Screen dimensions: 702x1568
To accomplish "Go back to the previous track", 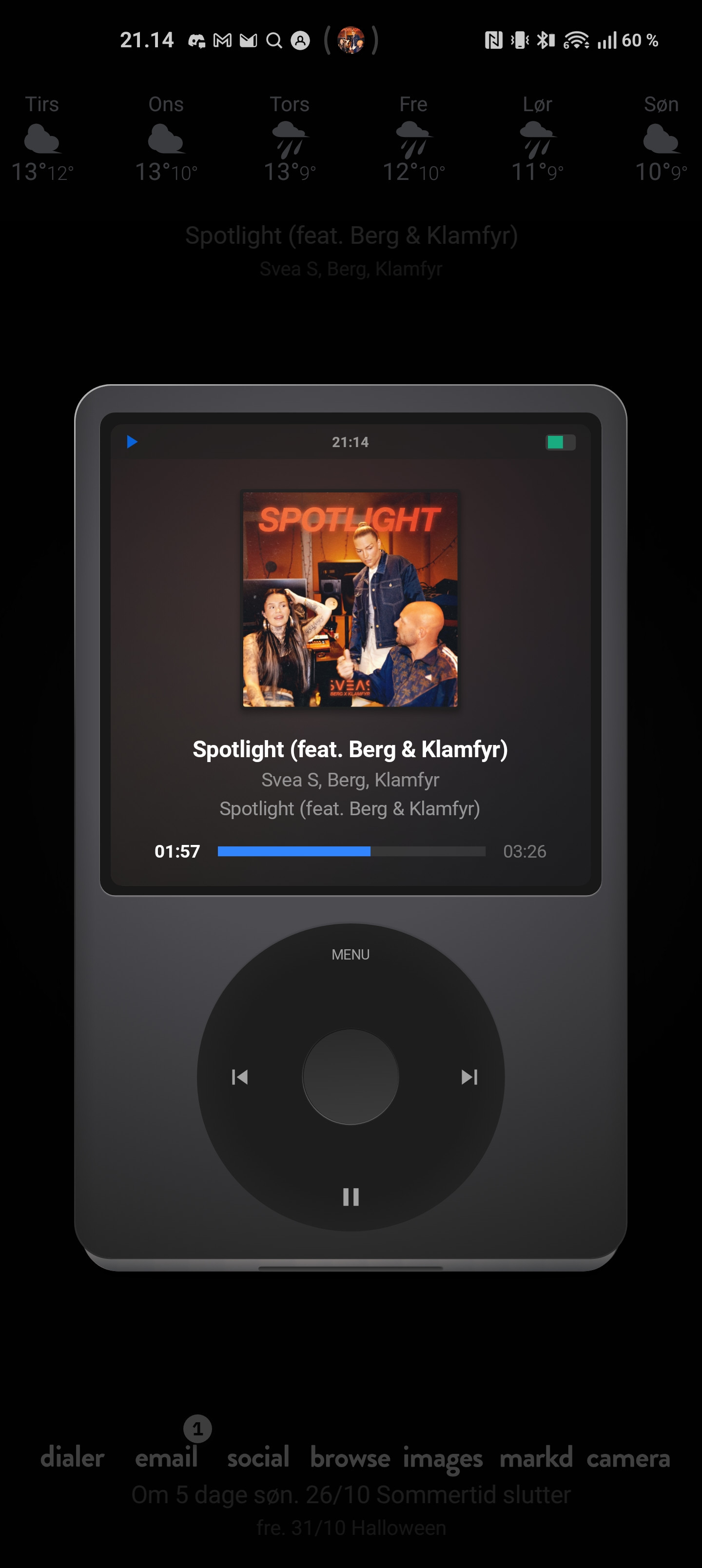I will tap(240, 1078).
